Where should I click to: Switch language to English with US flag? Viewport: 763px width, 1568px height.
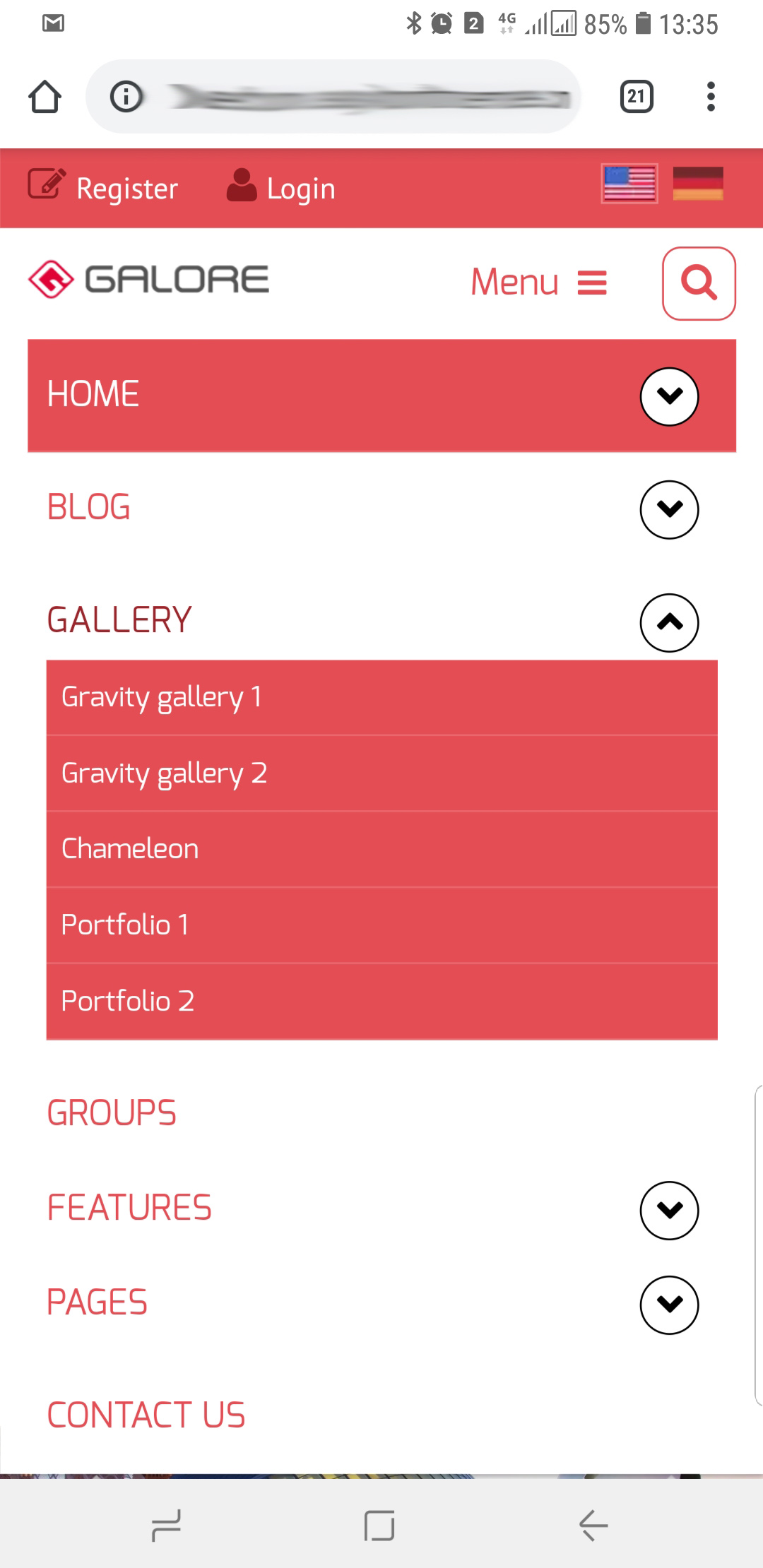pos(629,184)
